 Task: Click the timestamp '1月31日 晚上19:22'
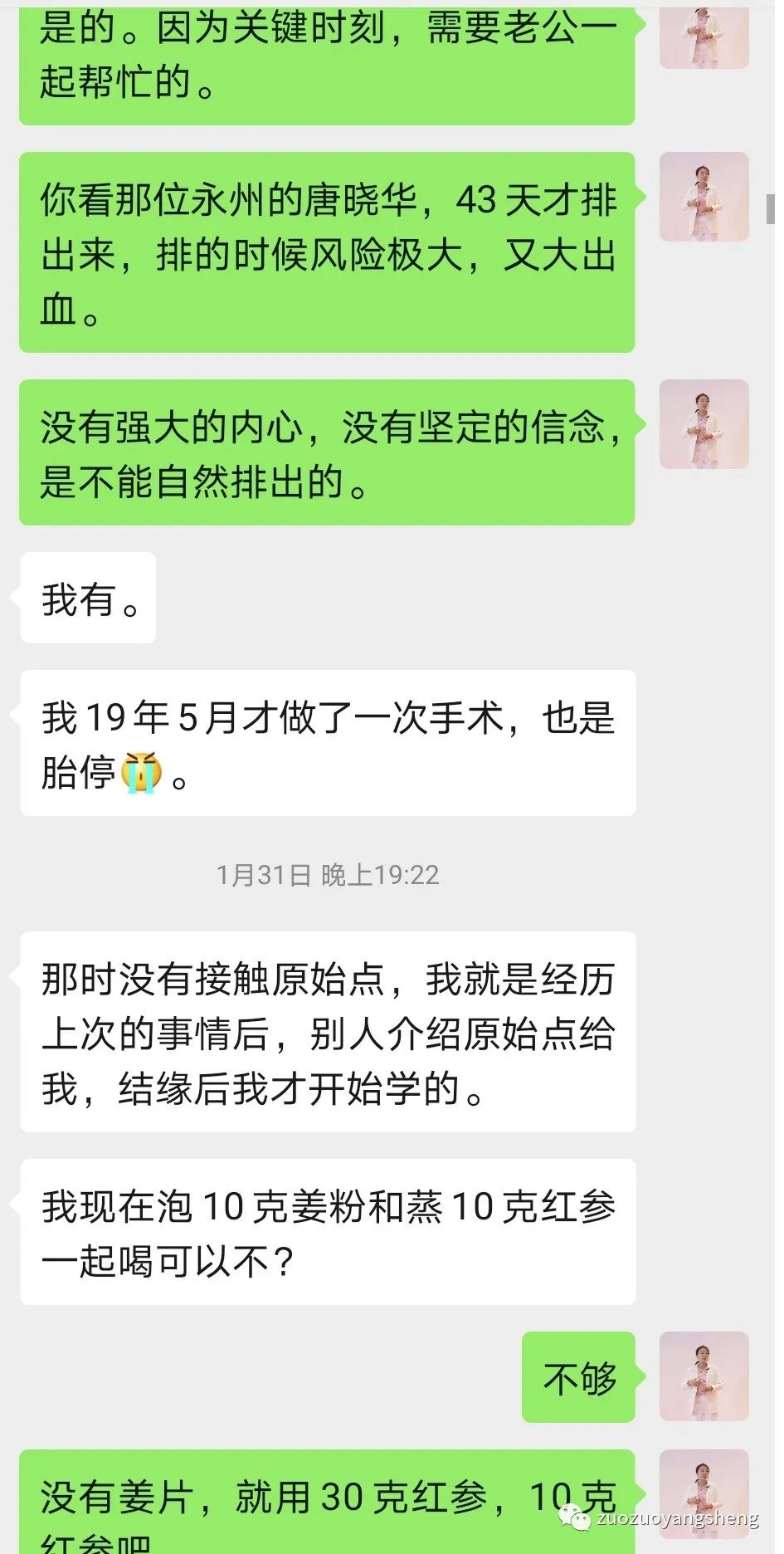tap(329, 874)
